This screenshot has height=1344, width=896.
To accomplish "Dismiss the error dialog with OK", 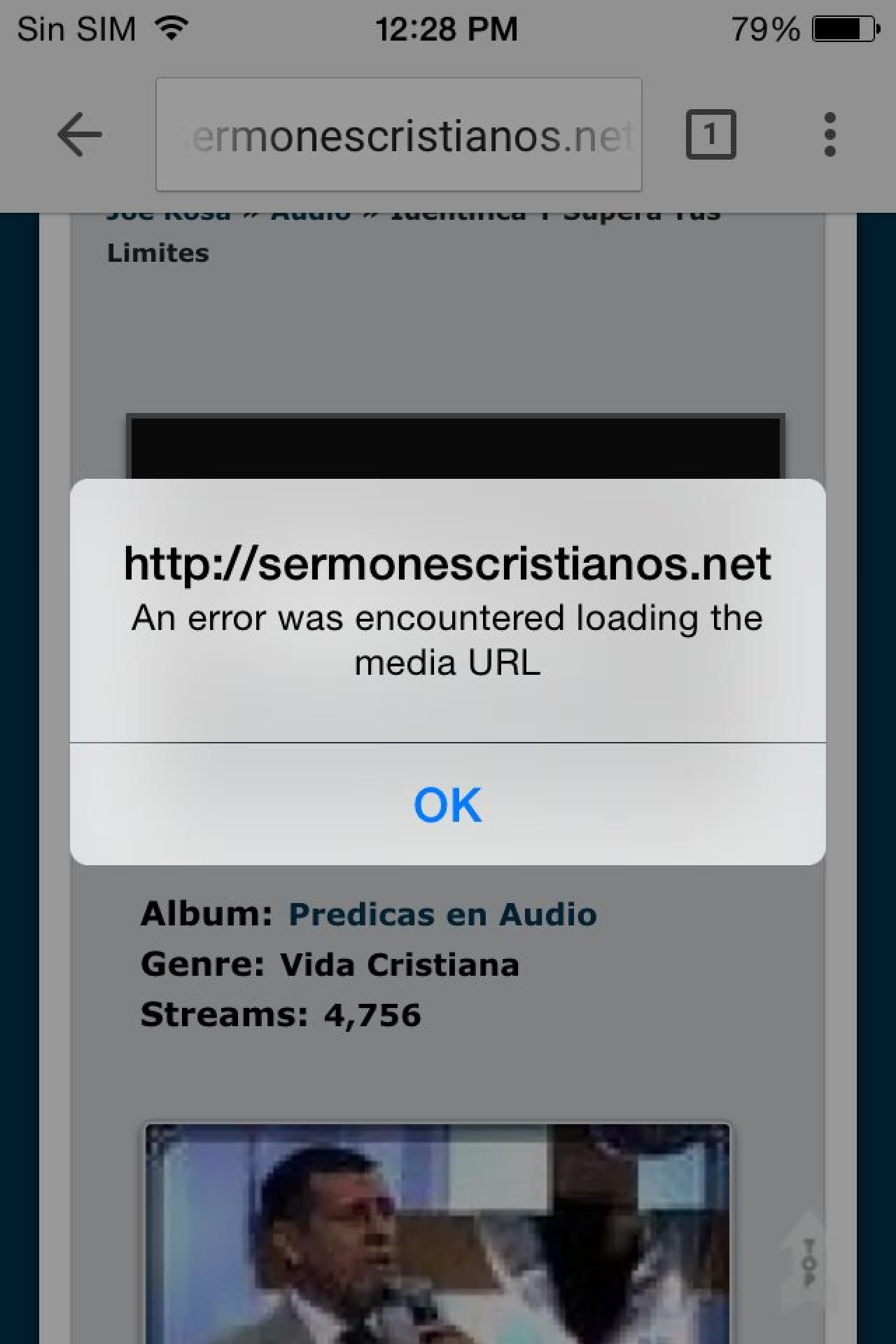I will point(447,804).
